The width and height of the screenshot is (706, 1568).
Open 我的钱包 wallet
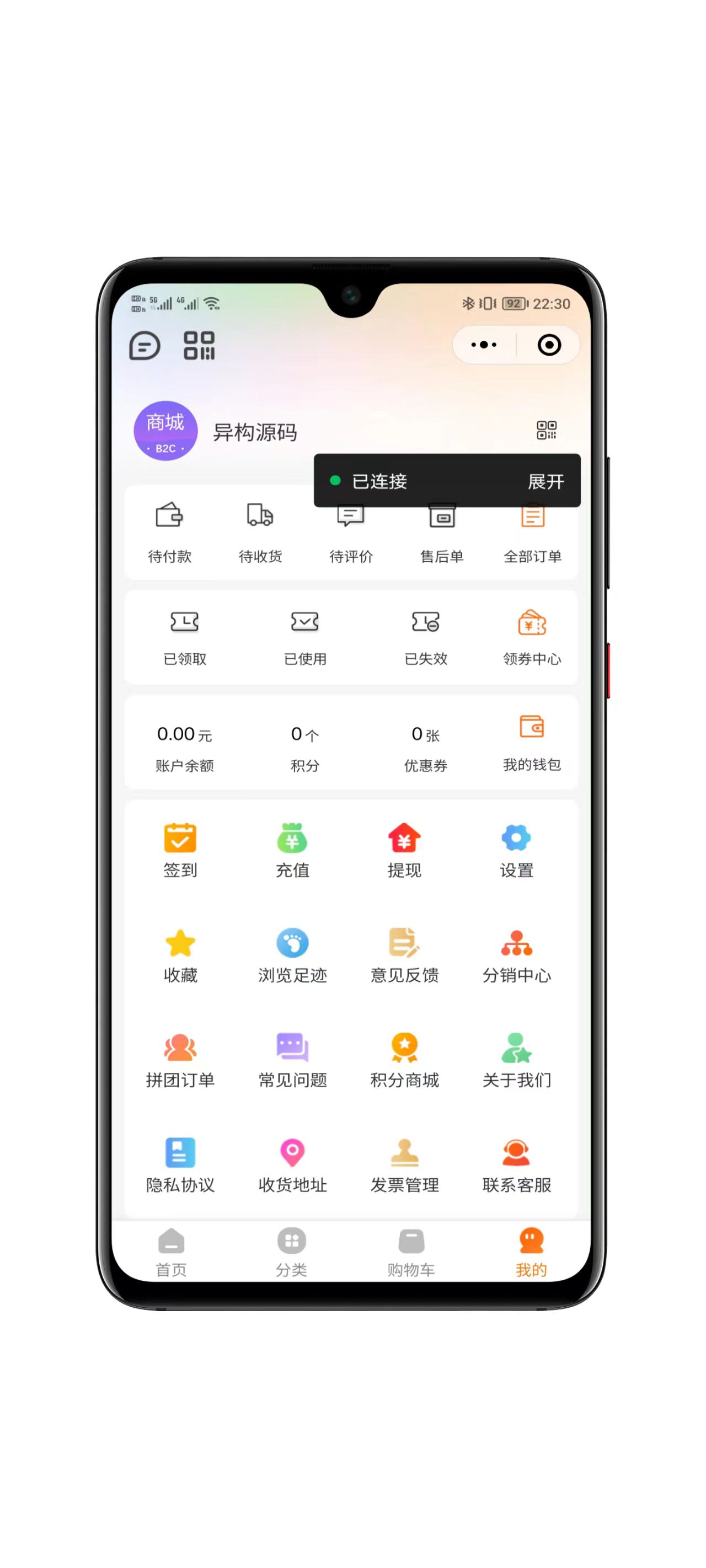pyautogui.click(x=532, y=742)
